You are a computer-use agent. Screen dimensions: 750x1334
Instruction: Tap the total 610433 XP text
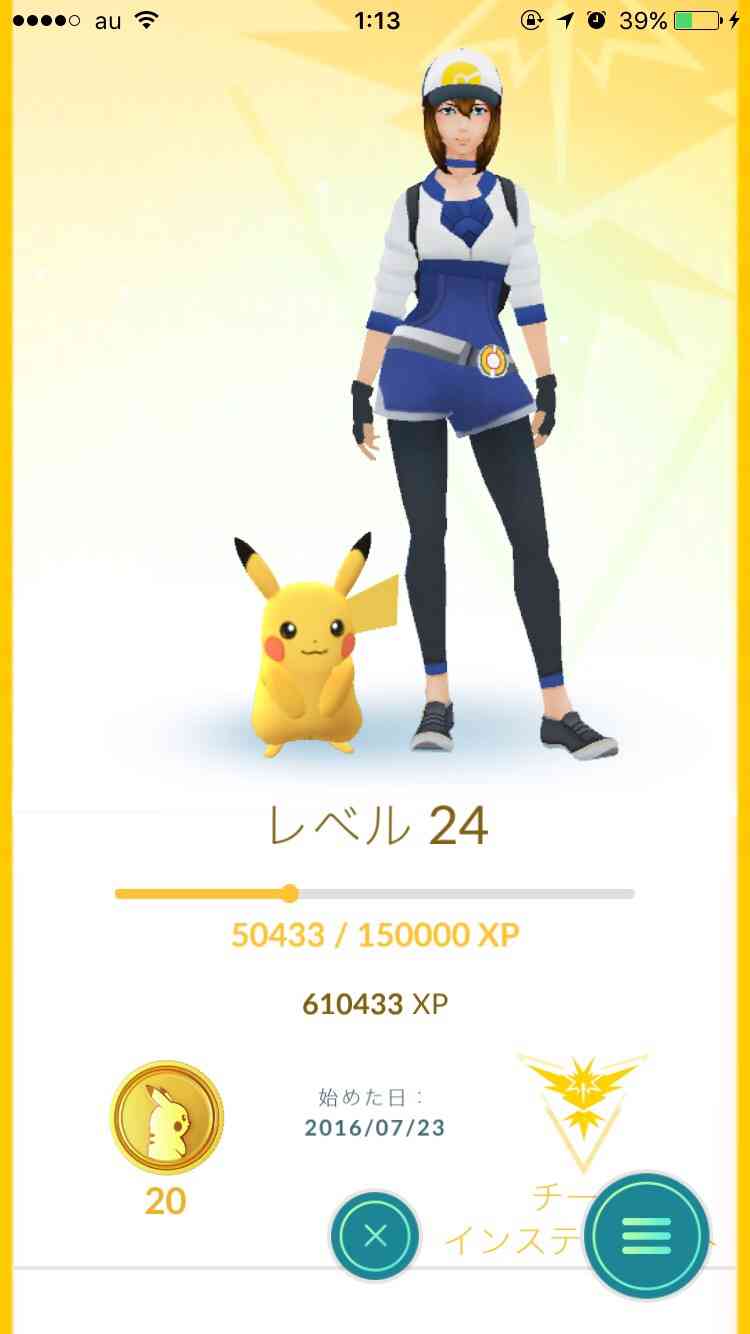(x=375, y=1003)
